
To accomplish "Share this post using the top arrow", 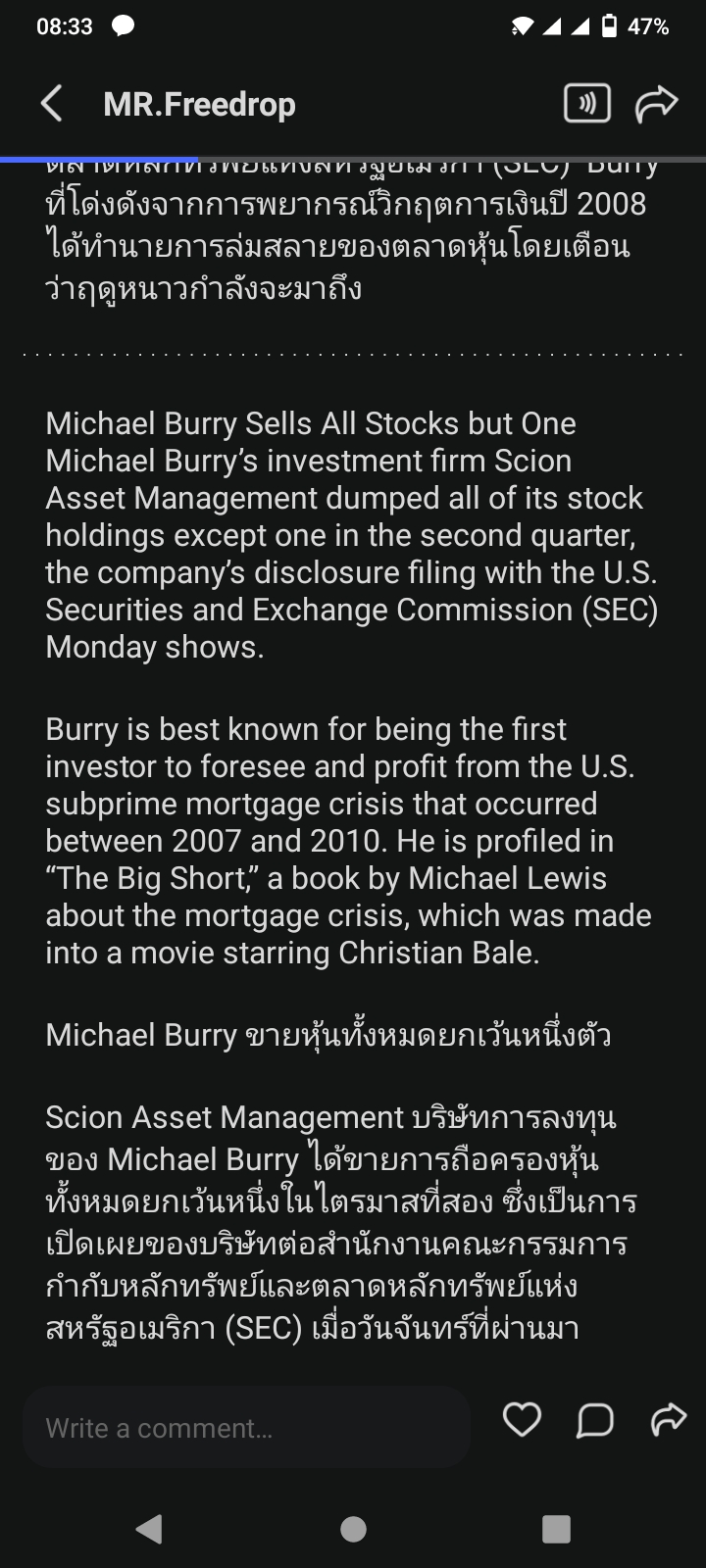I will point(656,103).
